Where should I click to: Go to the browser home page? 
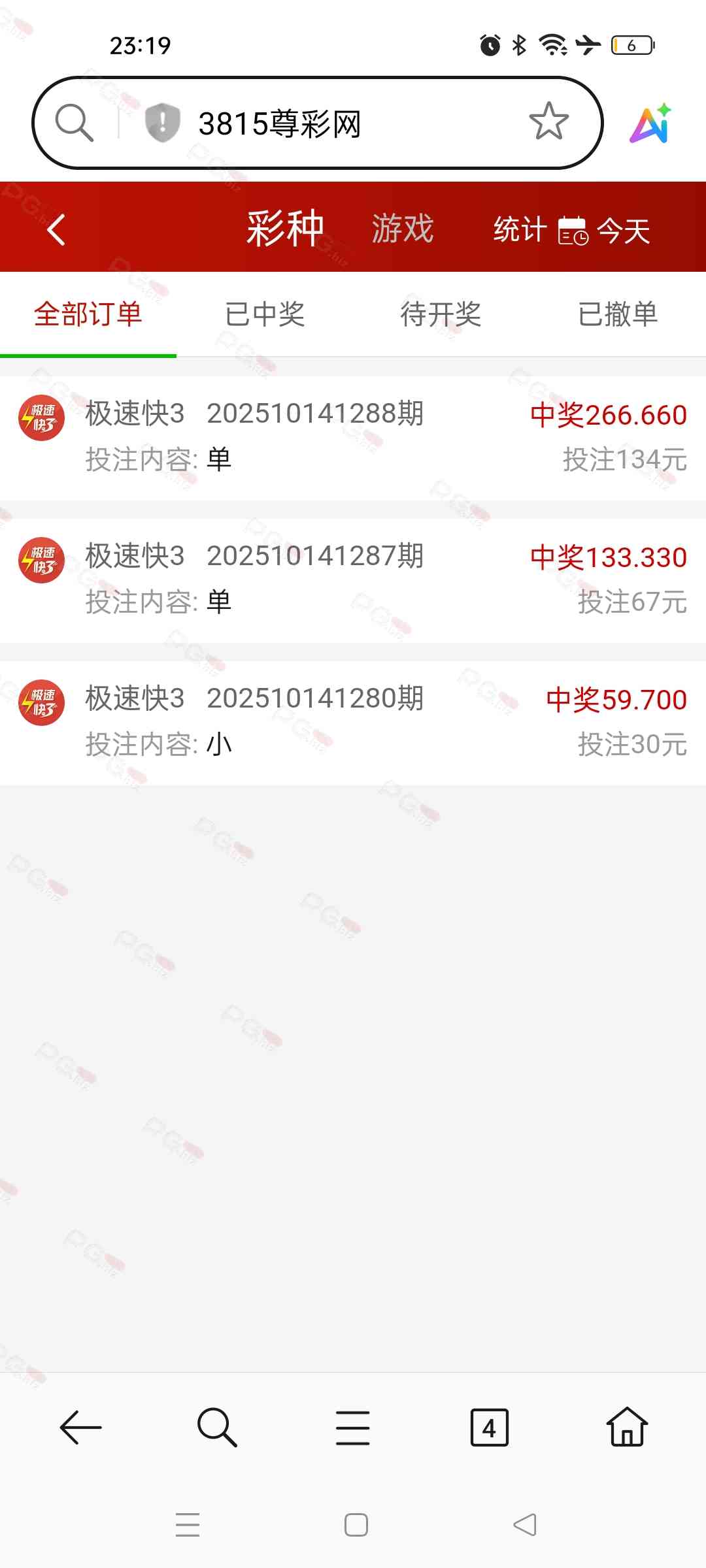627,1428
